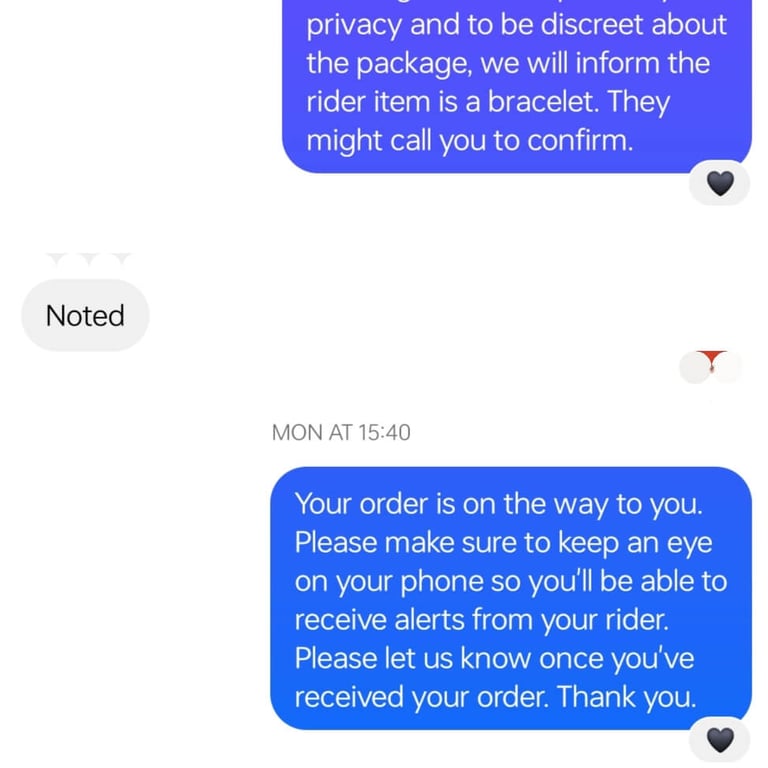Open heart reaction on the bracelet message

click(720, 183)
